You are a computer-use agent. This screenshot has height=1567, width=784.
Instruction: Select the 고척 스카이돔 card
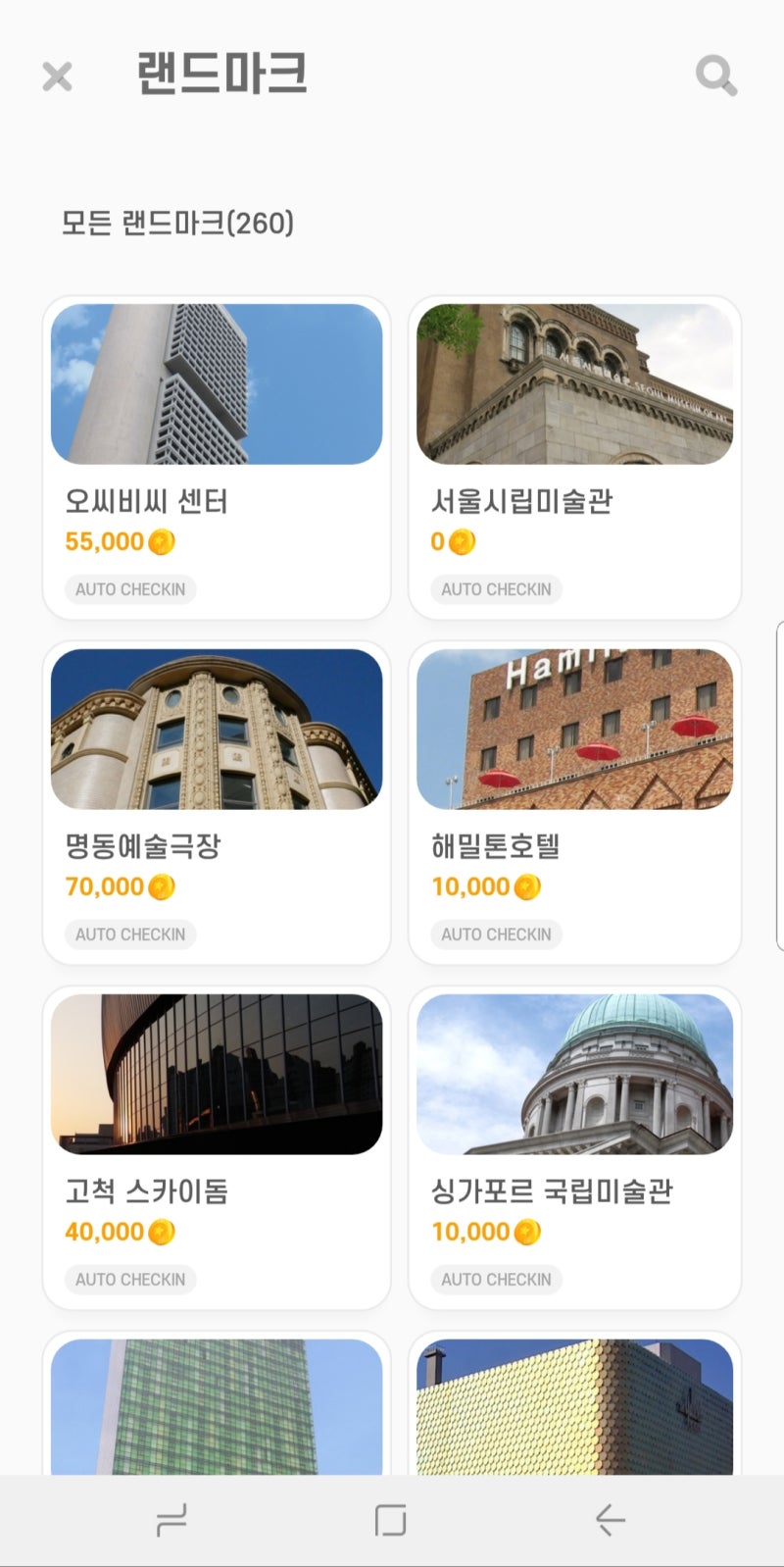click(217, 1147)
